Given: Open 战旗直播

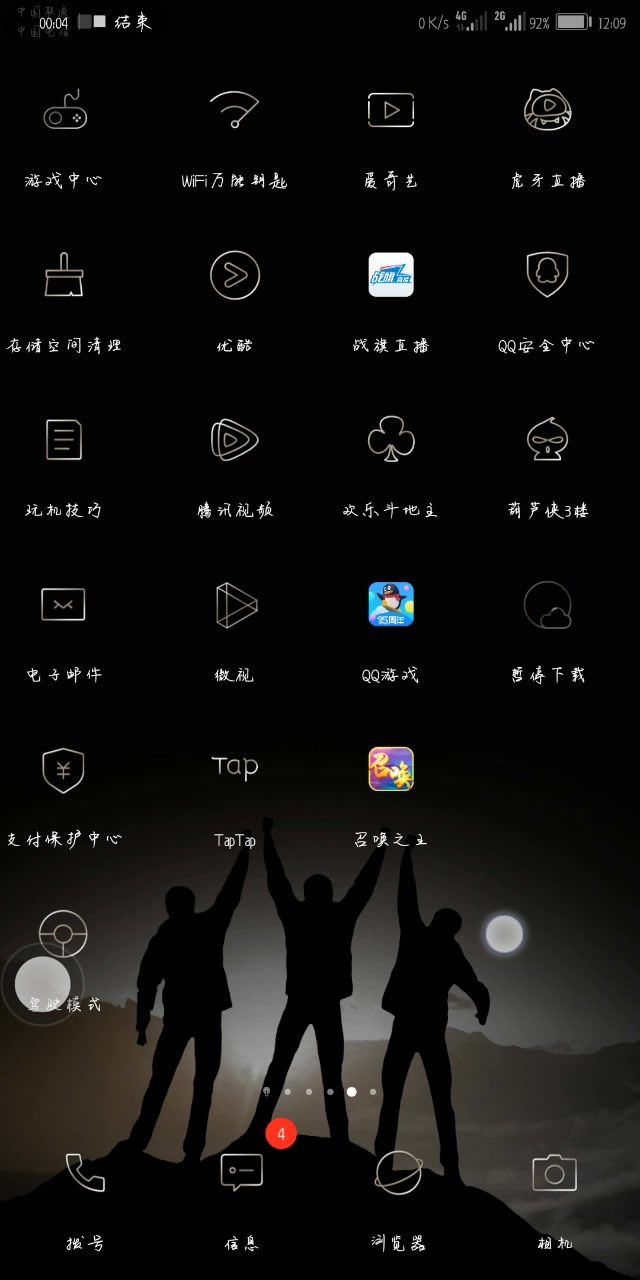Looking at the screenshot, I should pyautogui.click(x=391, y=275).
